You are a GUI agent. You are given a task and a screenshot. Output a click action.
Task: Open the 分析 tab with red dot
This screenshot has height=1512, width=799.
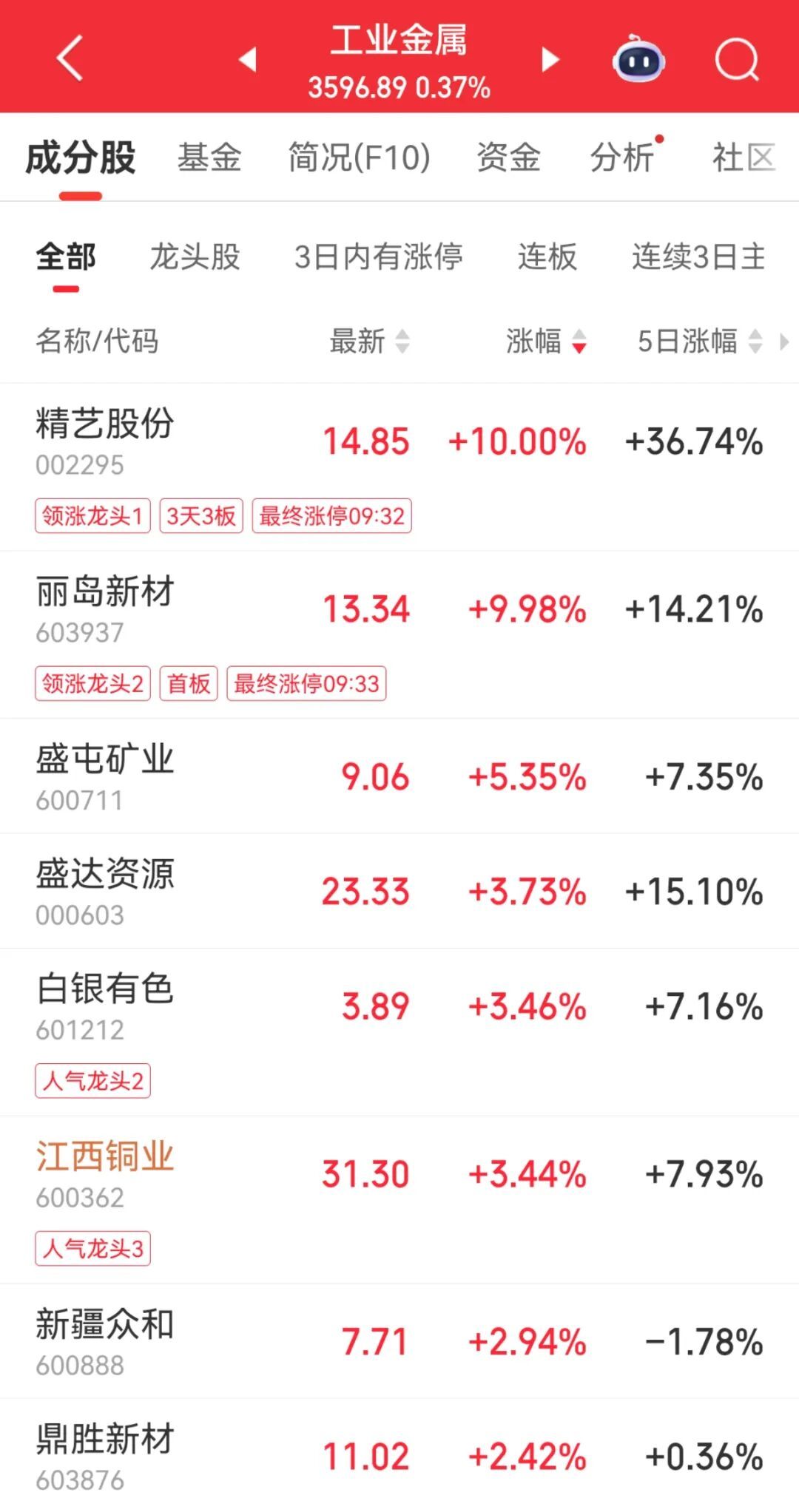624,157
